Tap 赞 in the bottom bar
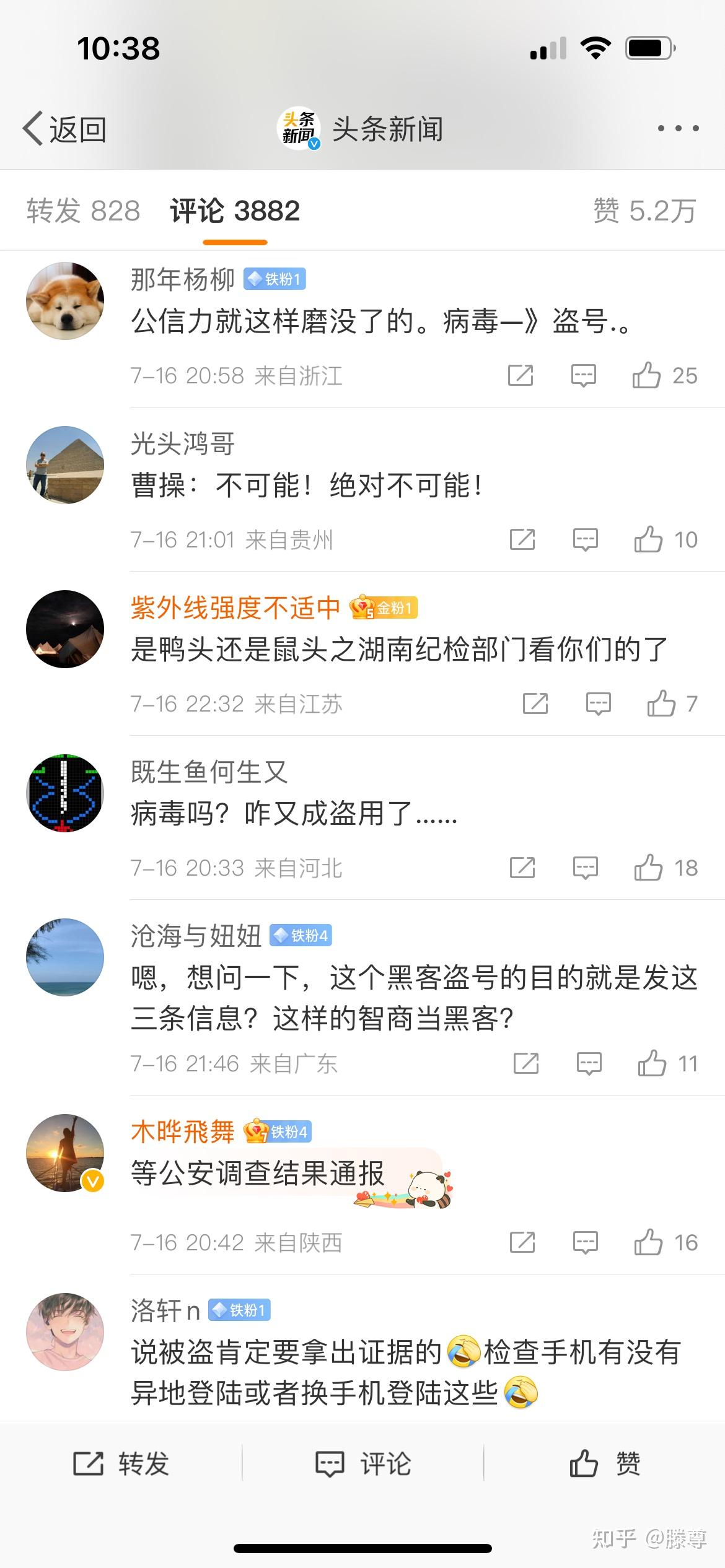 pyautogui.click(x=605, y=1464)
